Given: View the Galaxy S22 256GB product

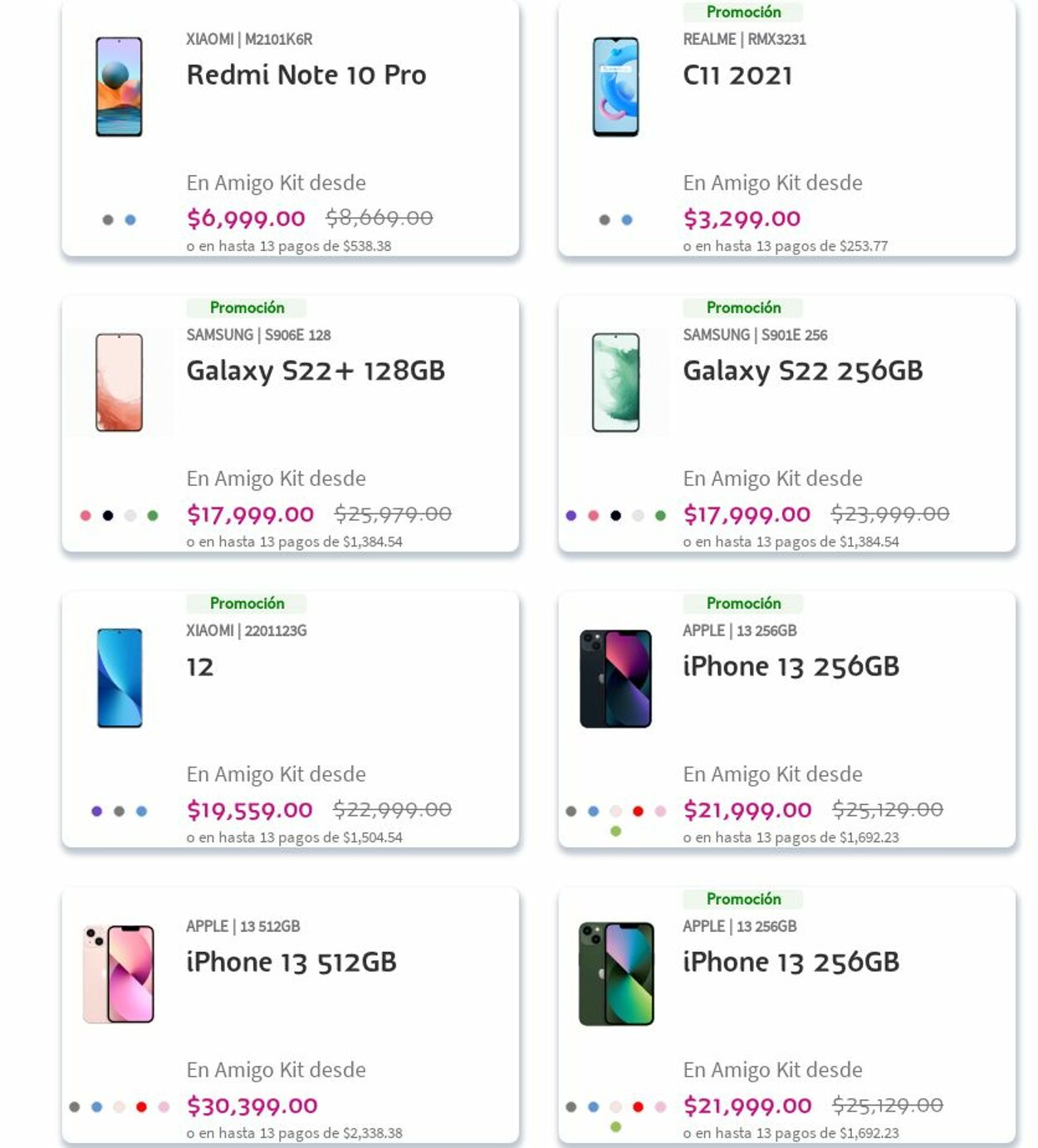Looking at the screenshot, I should [x=802, y=370].
